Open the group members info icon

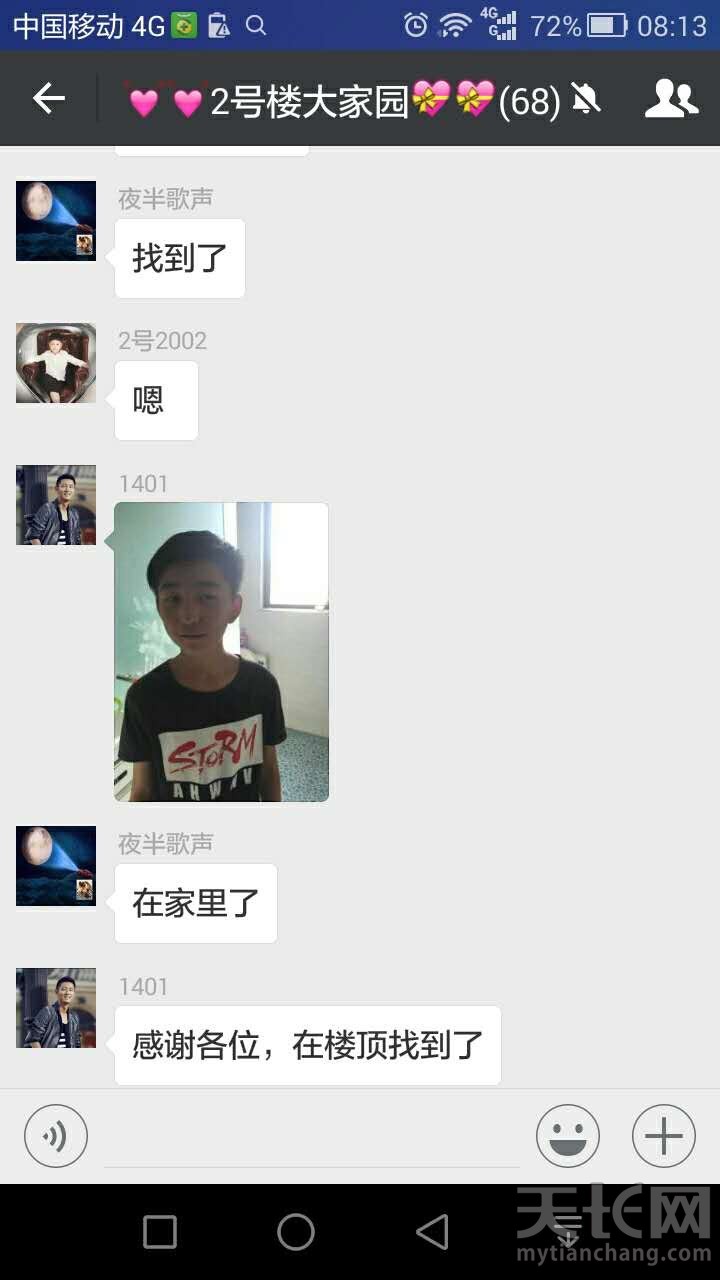point(671,99)
